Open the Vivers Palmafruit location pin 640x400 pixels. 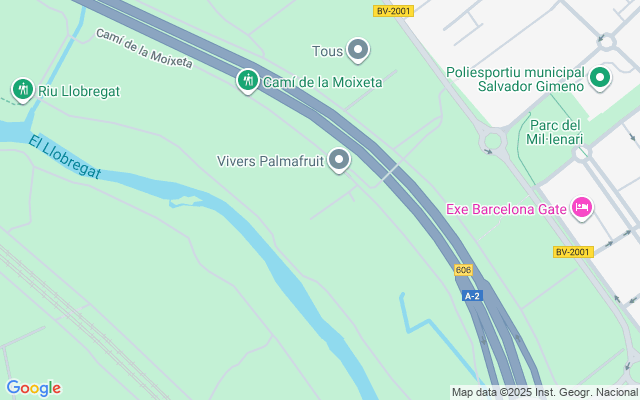pos(339,160)
